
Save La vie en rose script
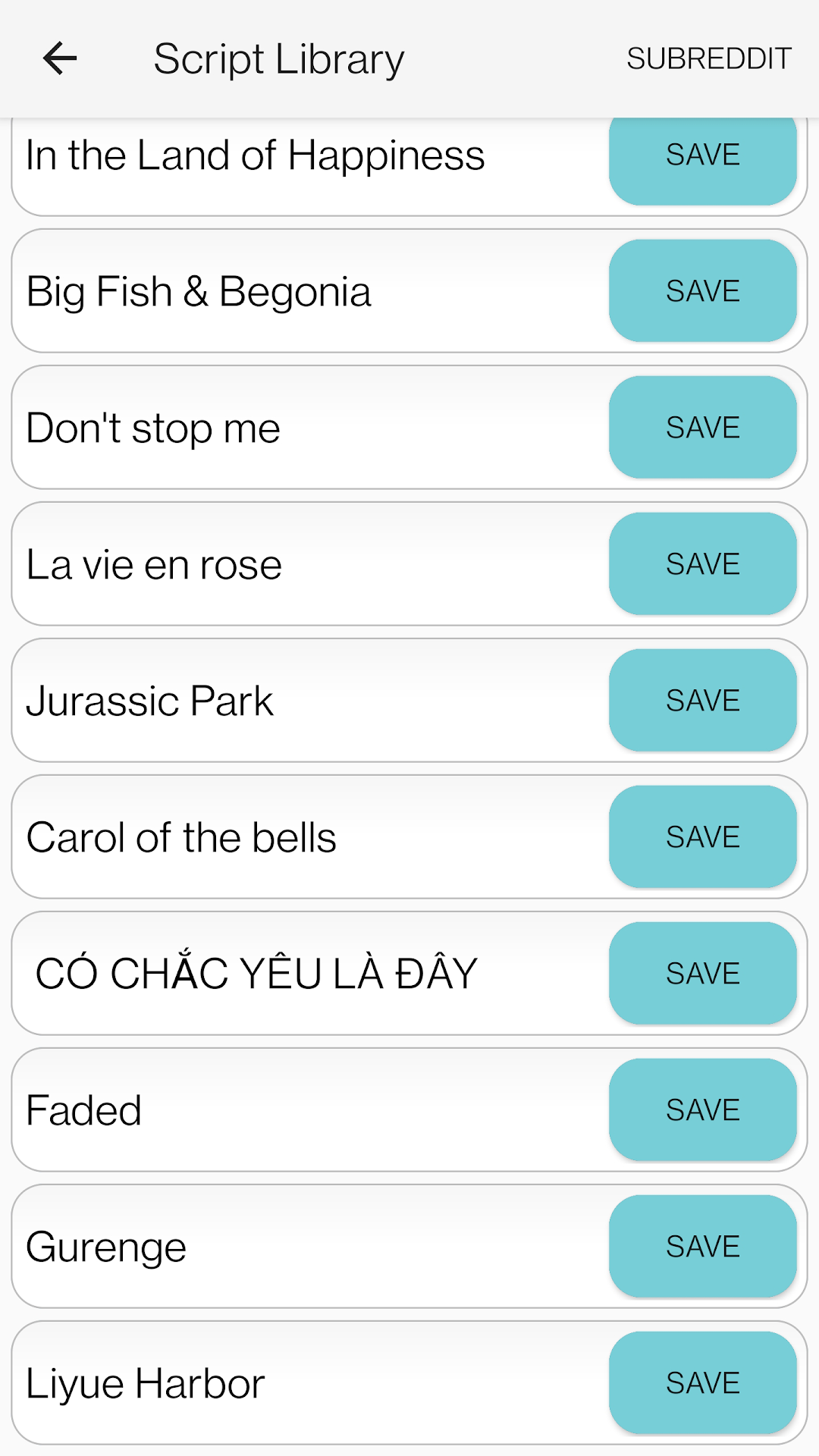coord(703,564)
